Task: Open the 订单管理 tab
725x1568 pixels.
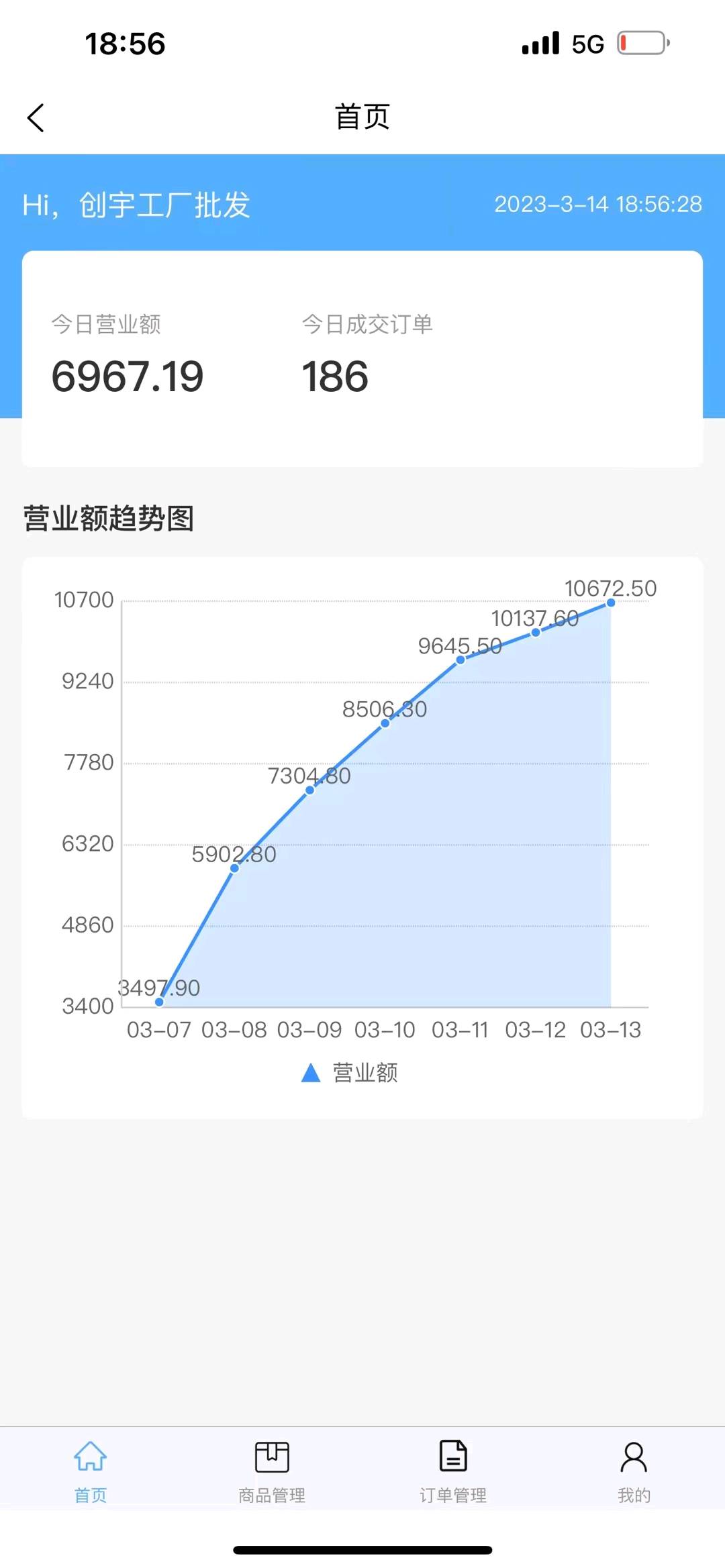Action: coord(453,1471)
